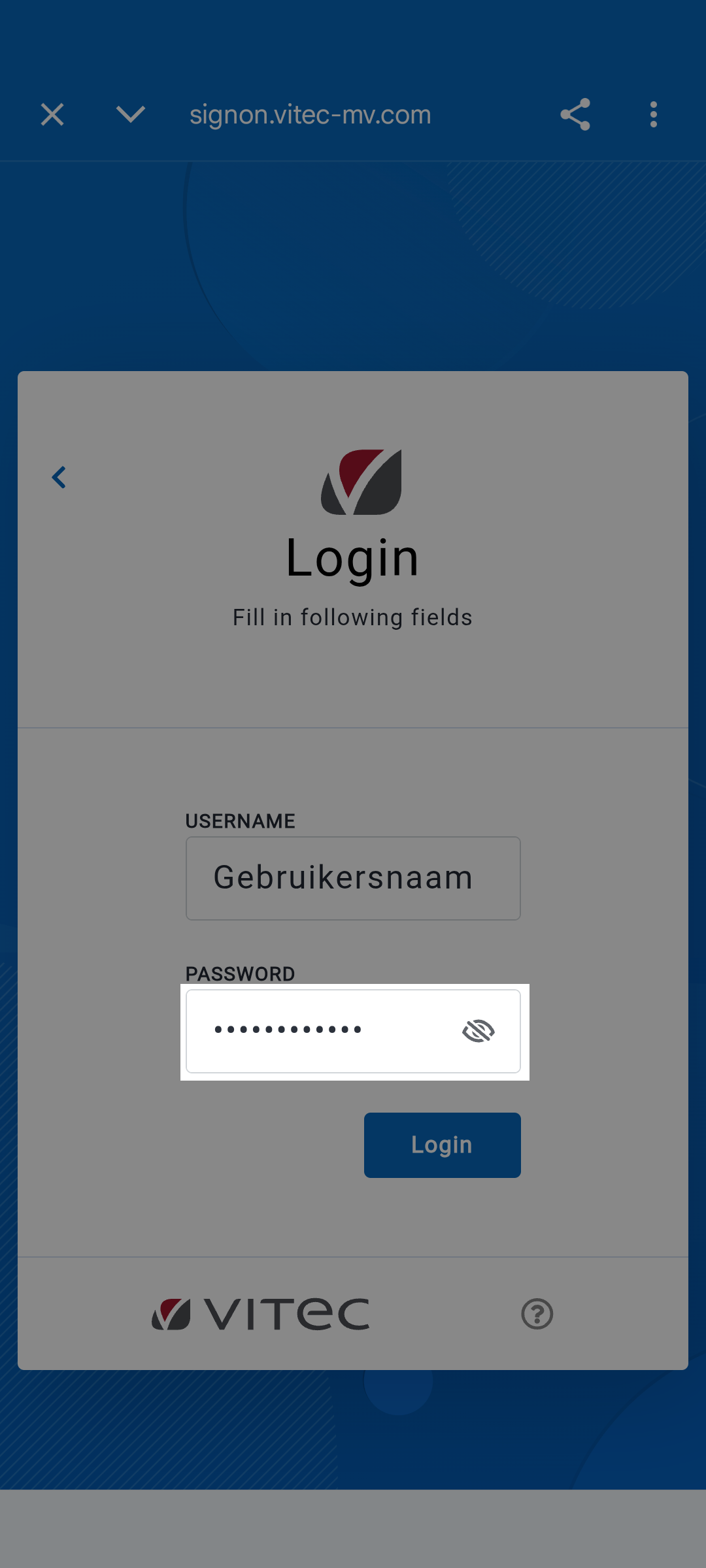This screenshot has height=1568, width=706.
Task: Toggle password visibility eye icon
Action: 479,1031
